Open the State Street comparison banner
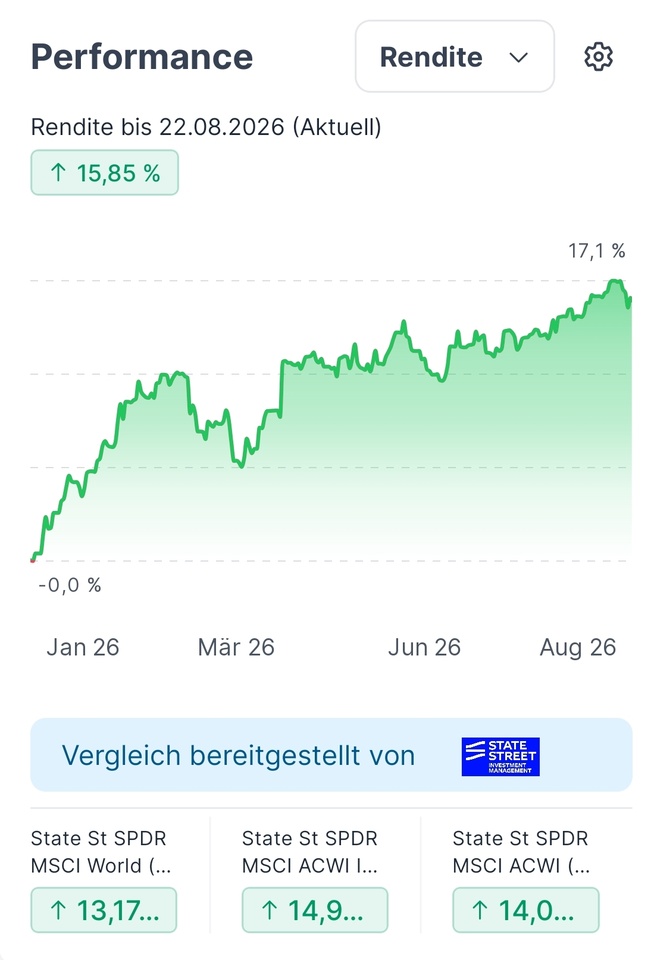This screenshot has width=654, height=960. tap(331, 755)
